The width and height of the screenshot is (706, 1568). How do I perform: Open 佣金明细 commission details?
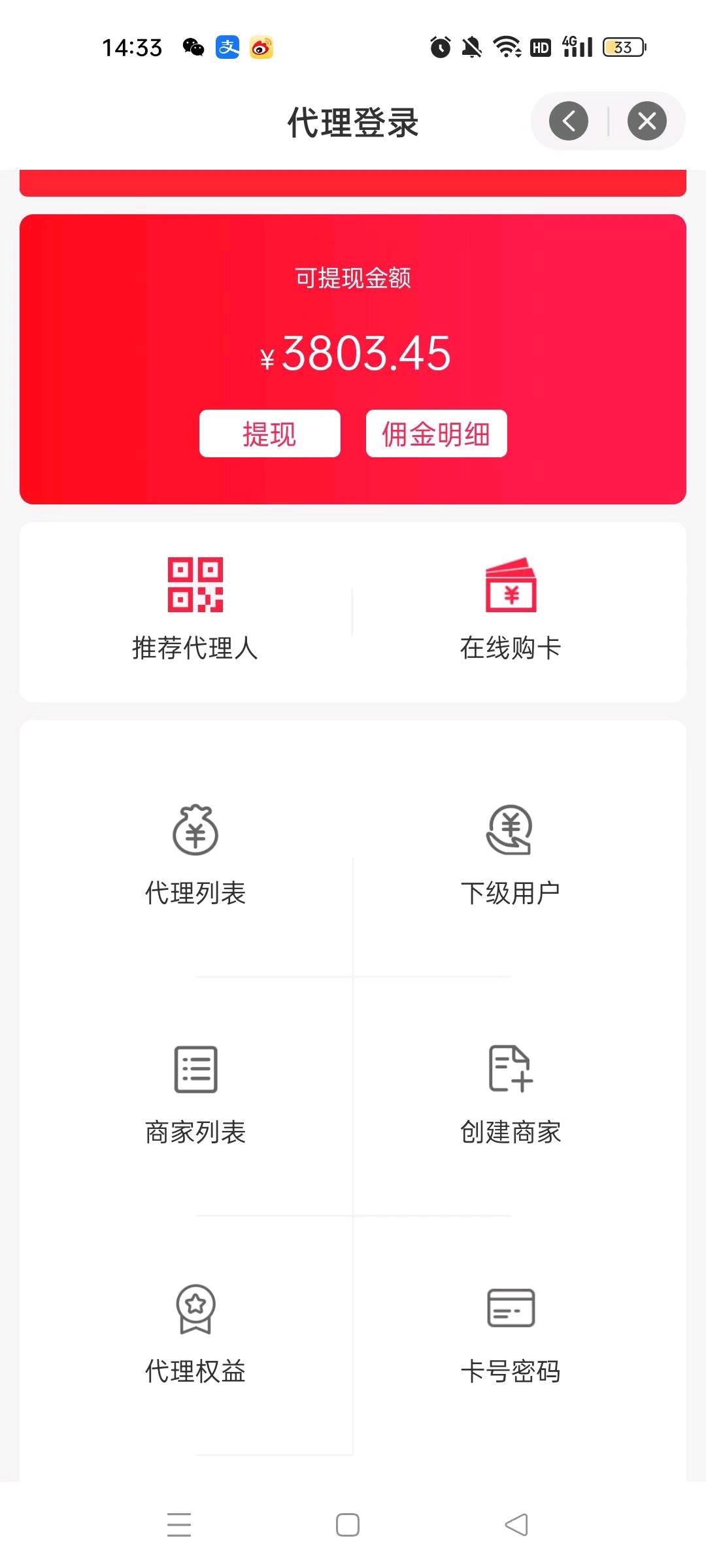point(436,433)
